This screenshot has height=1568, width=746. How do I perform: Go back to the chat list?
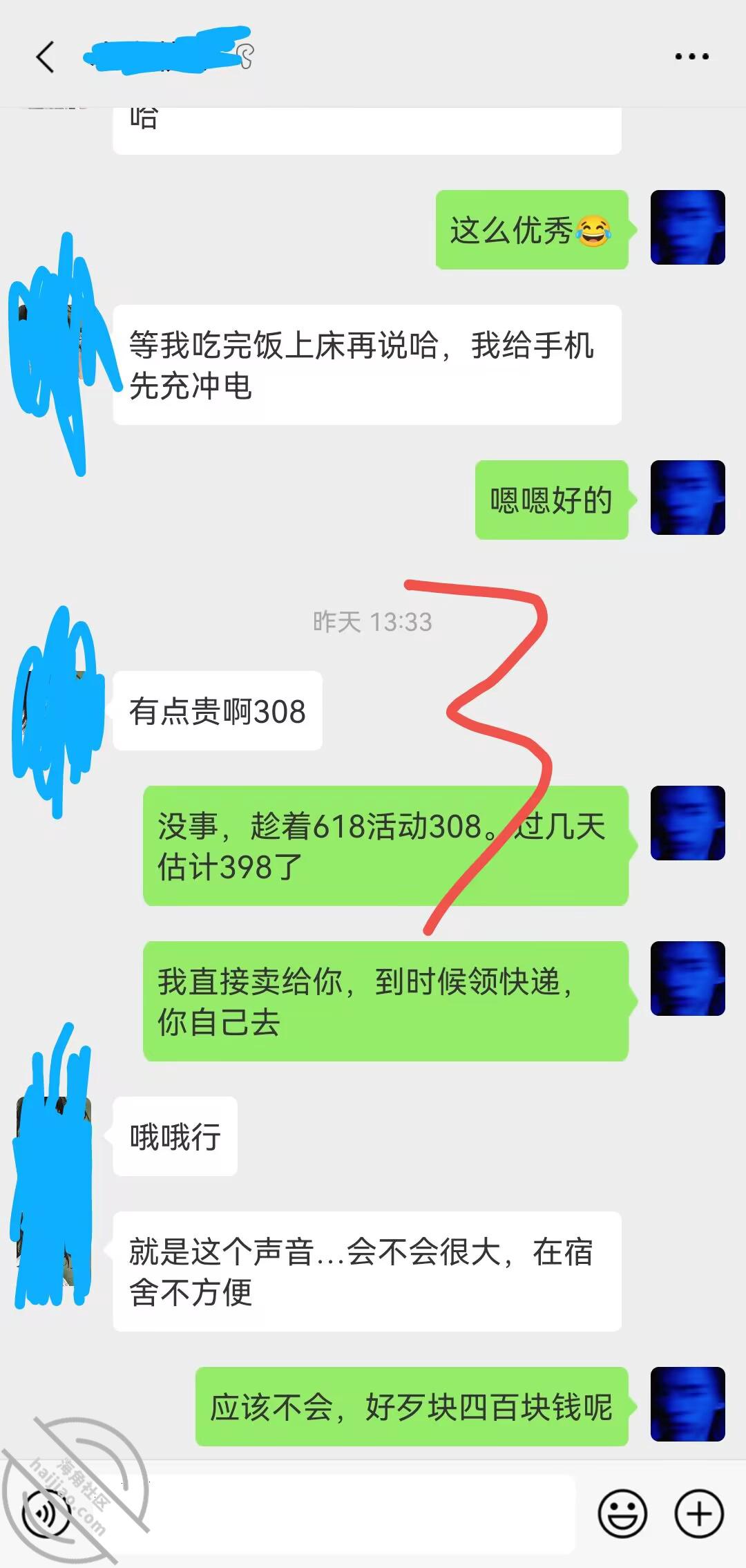click(x=46, y=57)
